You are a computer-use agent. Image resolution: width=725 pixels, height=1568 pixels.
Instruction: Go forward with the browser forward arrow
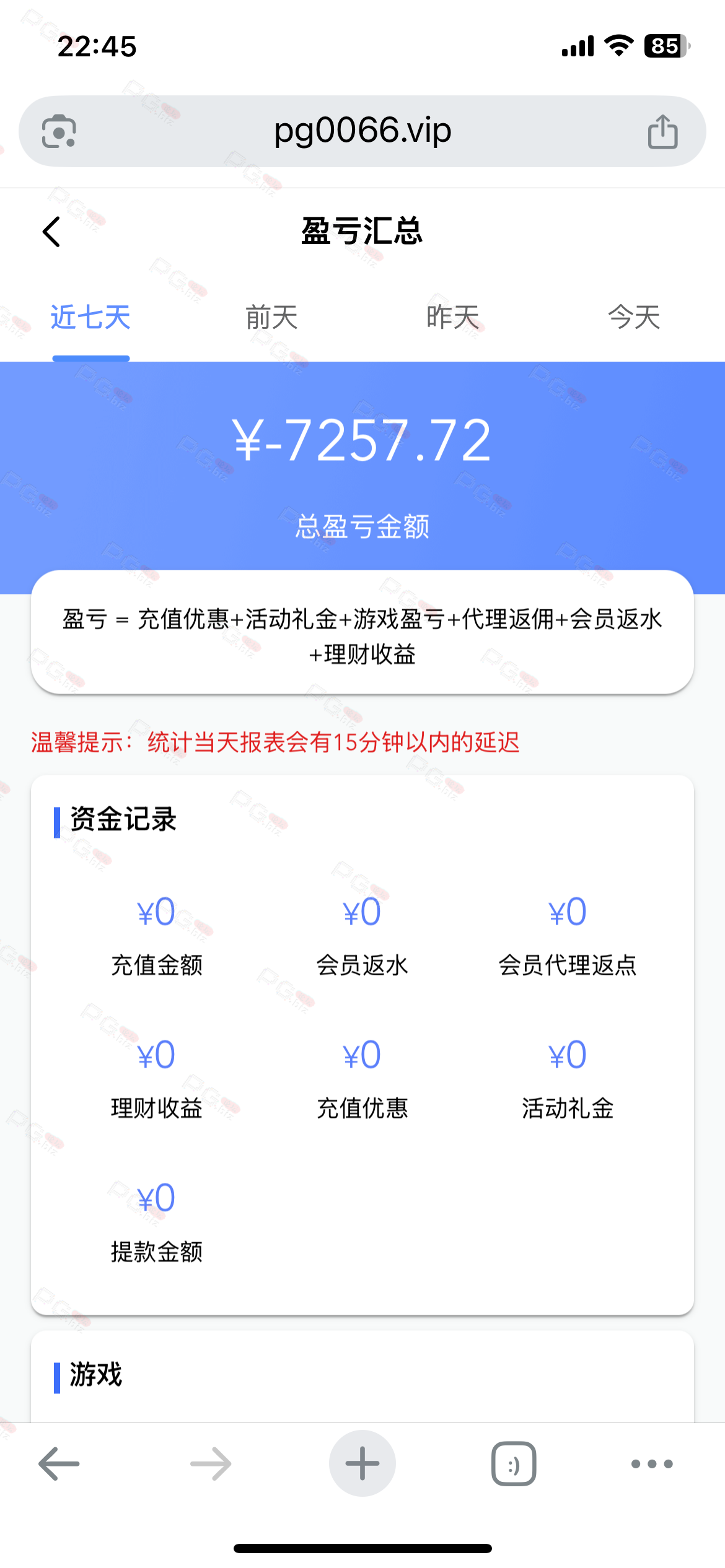211,1464
